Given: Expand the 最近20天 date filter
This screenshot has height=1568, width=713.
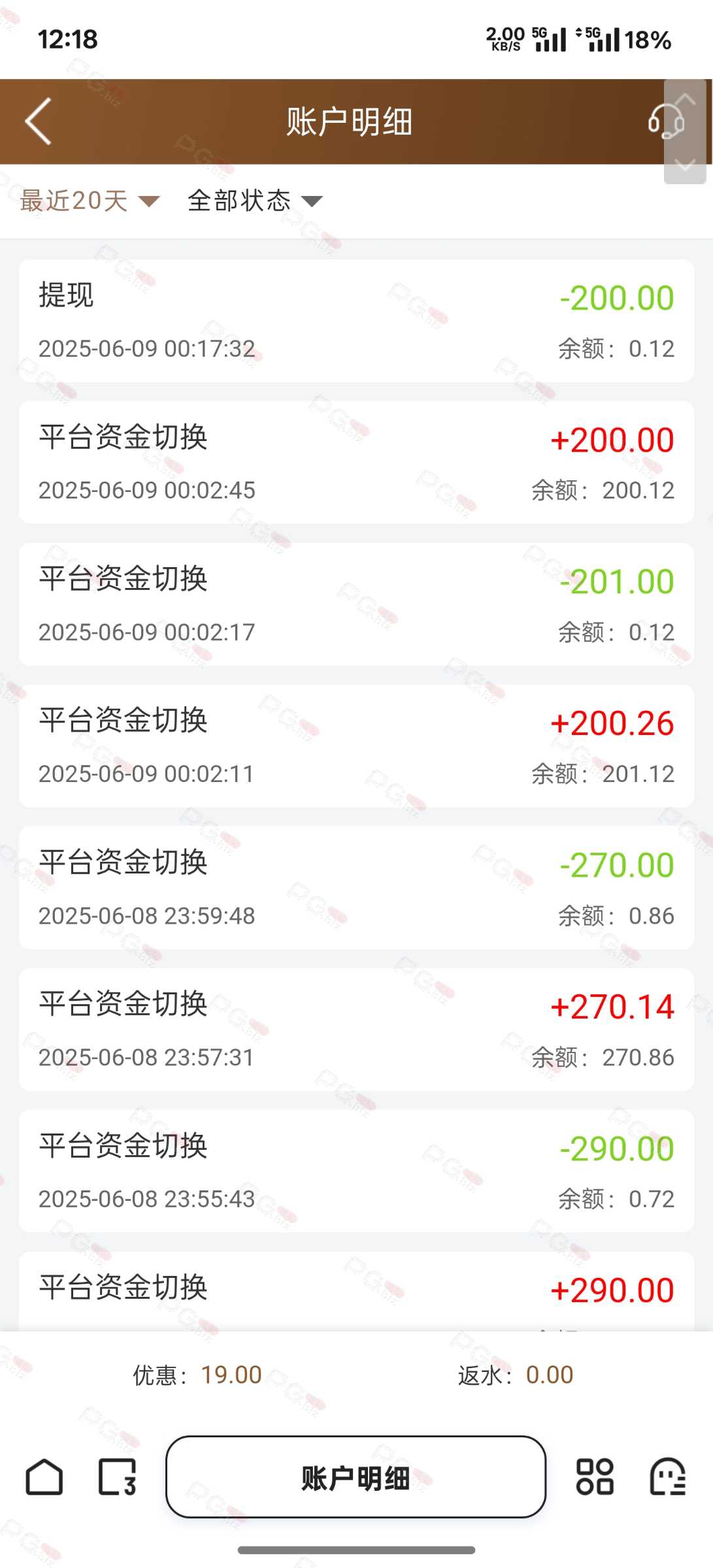Looking at the screenshot, I should [90, 201].
